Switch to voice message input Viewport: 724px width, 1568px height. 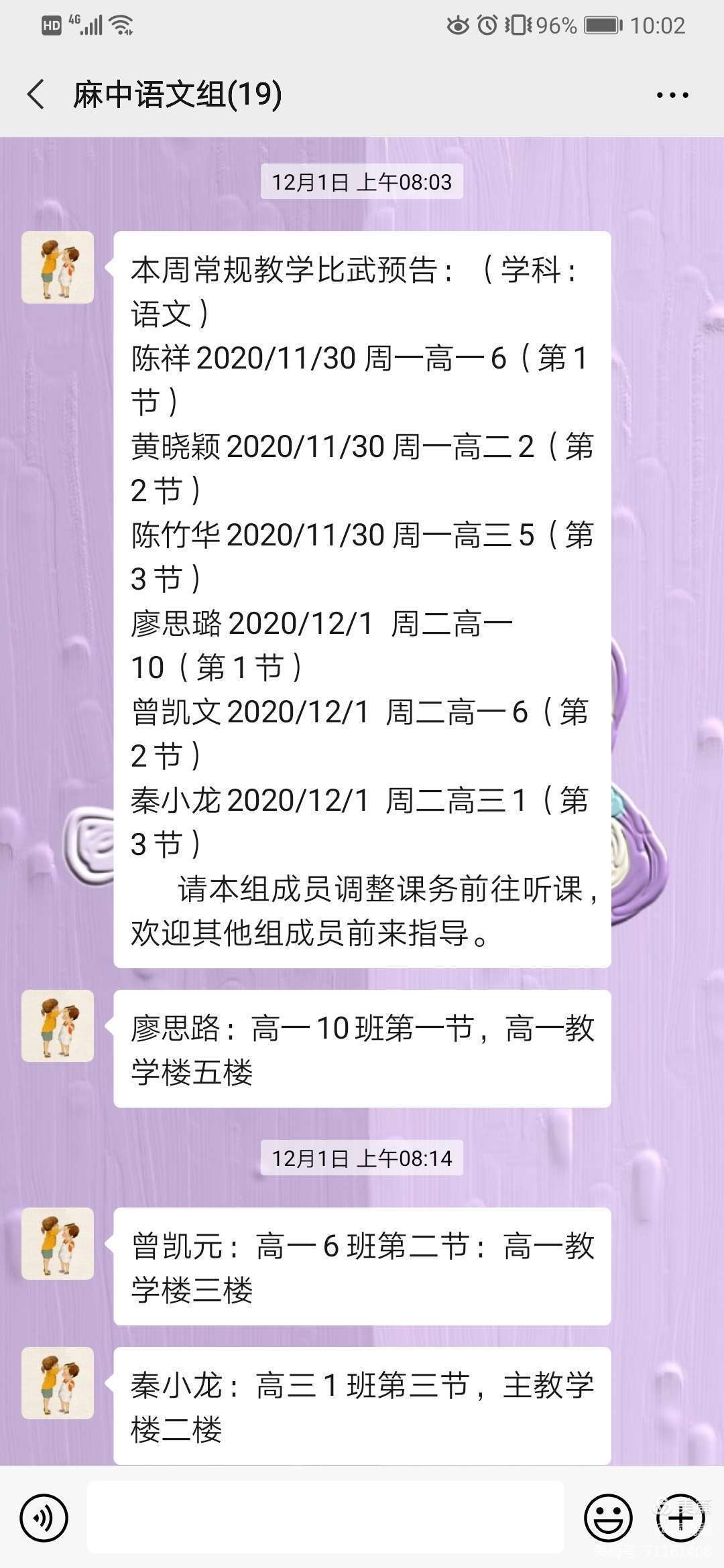click(x=44, y=1518)
